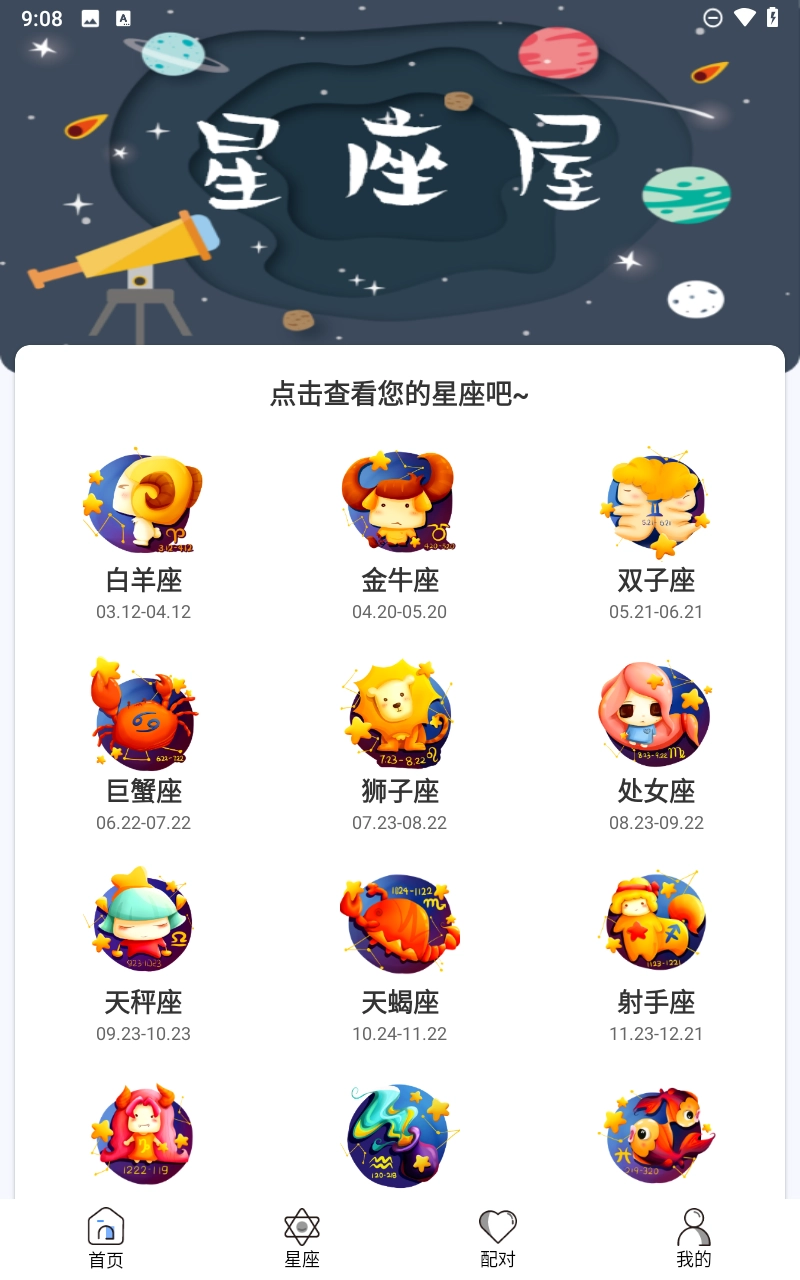Click the 点击查看您的星座吧~ heading
The height and width of the screenshot is (1280, 800).
[400, 395]
